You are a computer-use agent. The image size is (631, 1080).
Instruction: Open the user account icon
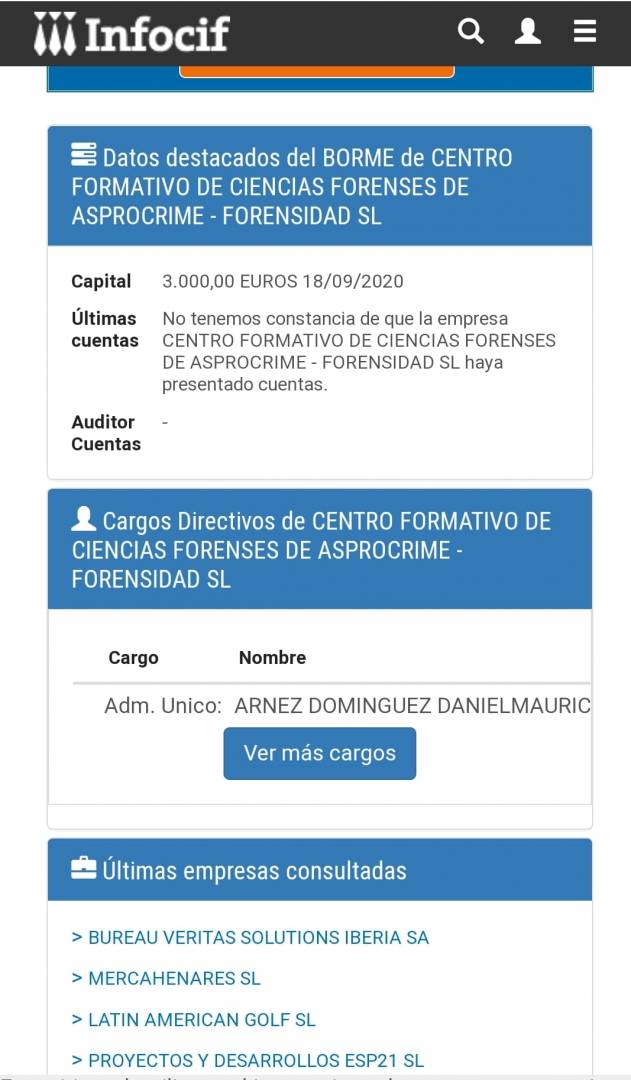528,32
